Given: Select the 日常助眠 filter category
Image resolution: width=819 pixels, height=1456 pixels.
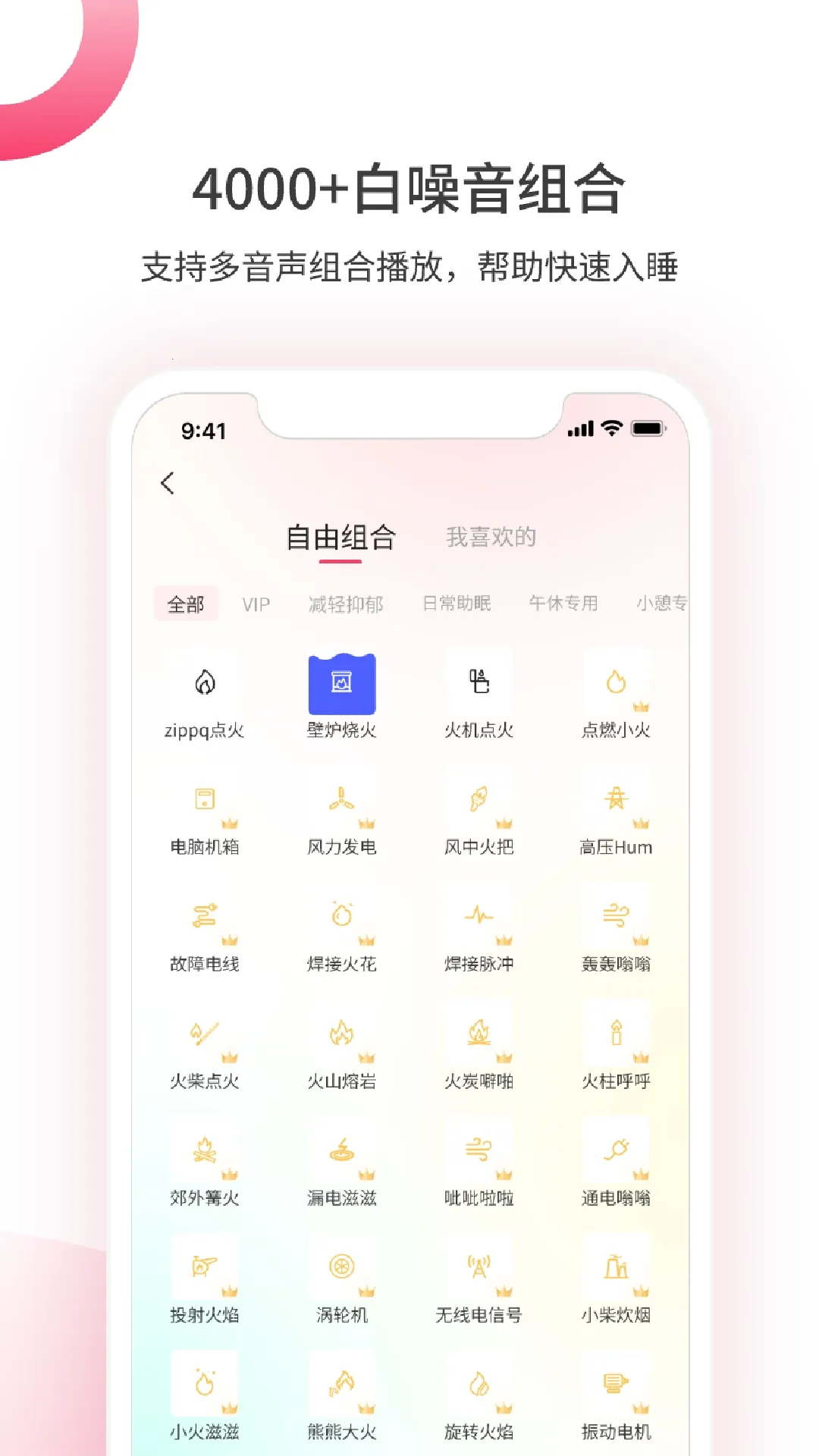Looking at the screenshot, I should pos(458,603).
